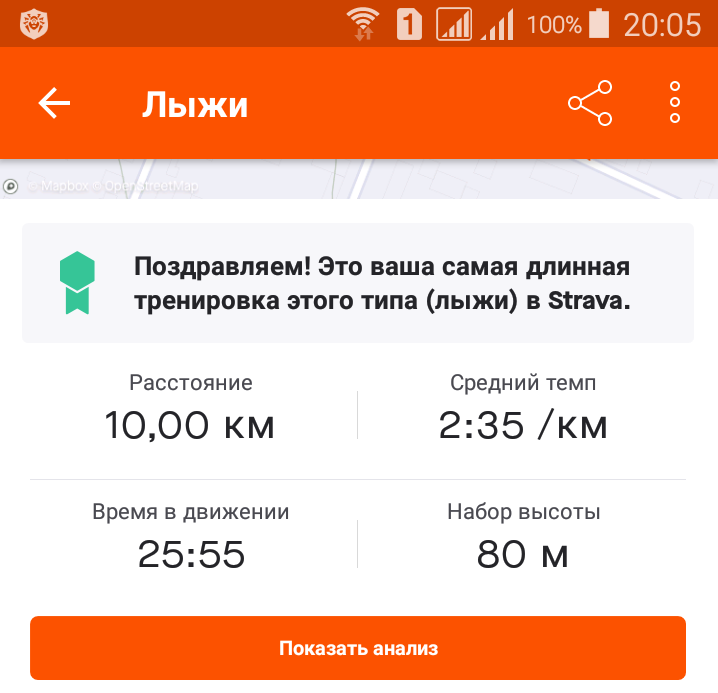This screenshot has width=718, height=693.
Task: Tap the Показать анализ button
Action: pos(358,648)
